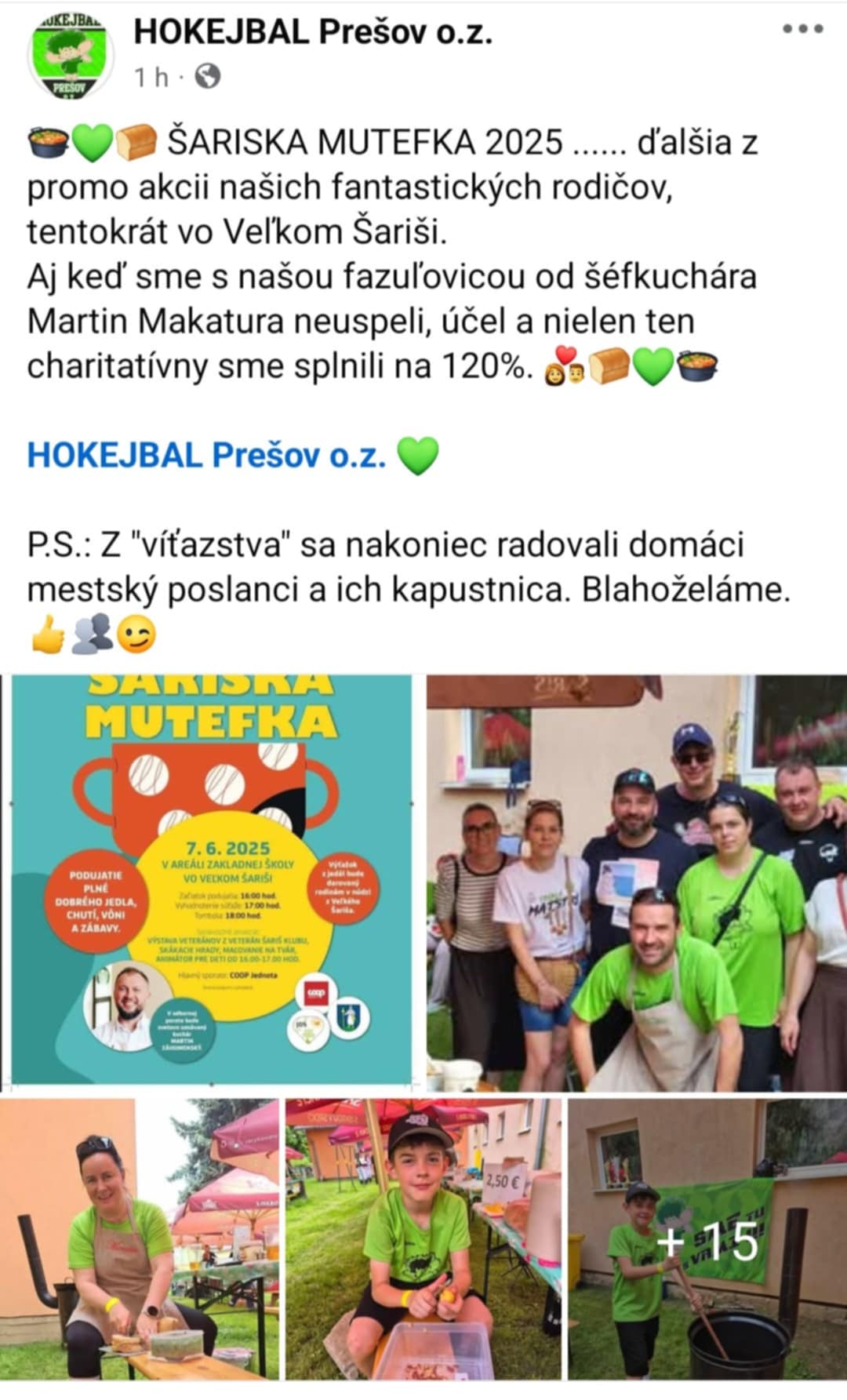Screen dimensions: 847x1400
Task: Open the +15 more photos tile
Action: pos(707,1239)
